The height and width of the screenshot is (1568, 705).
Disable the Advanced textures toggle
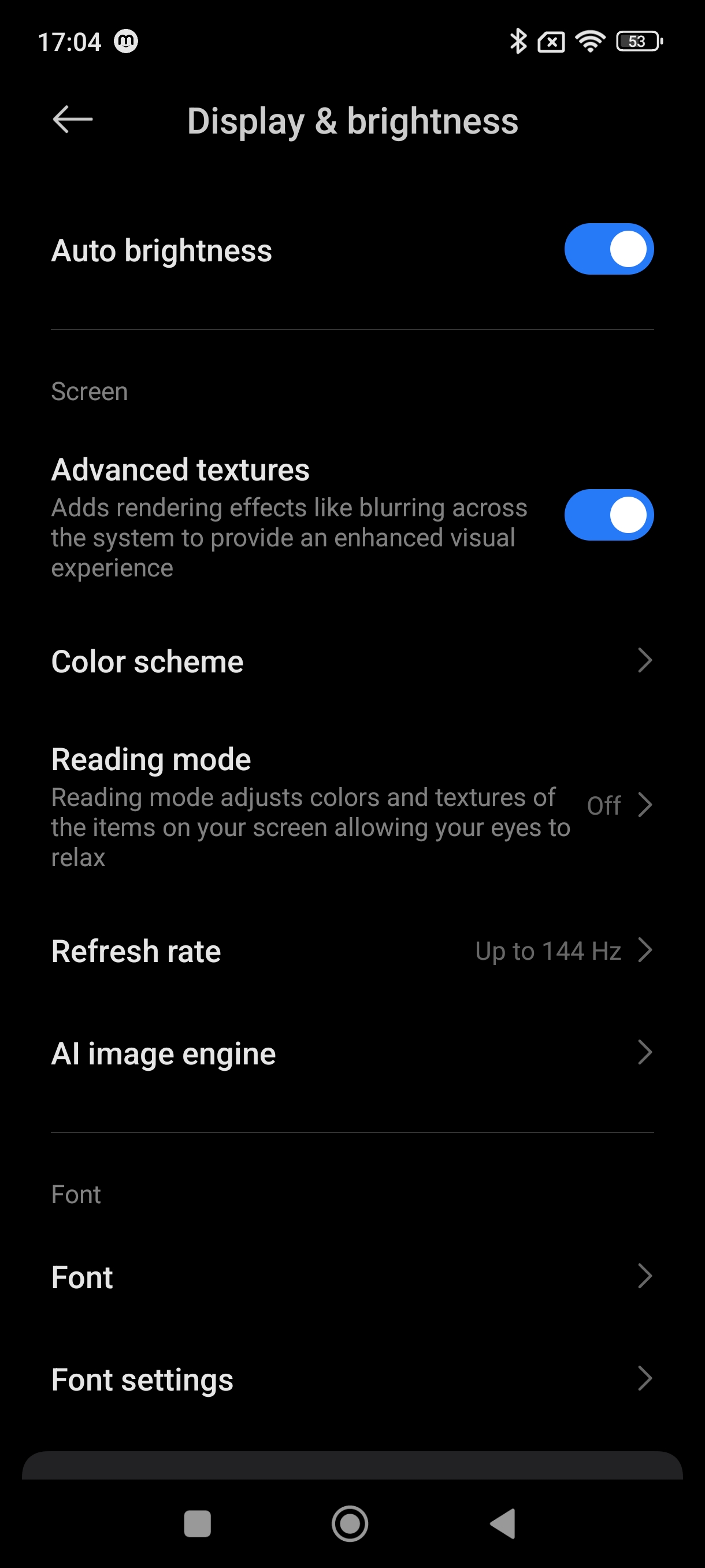608,515
